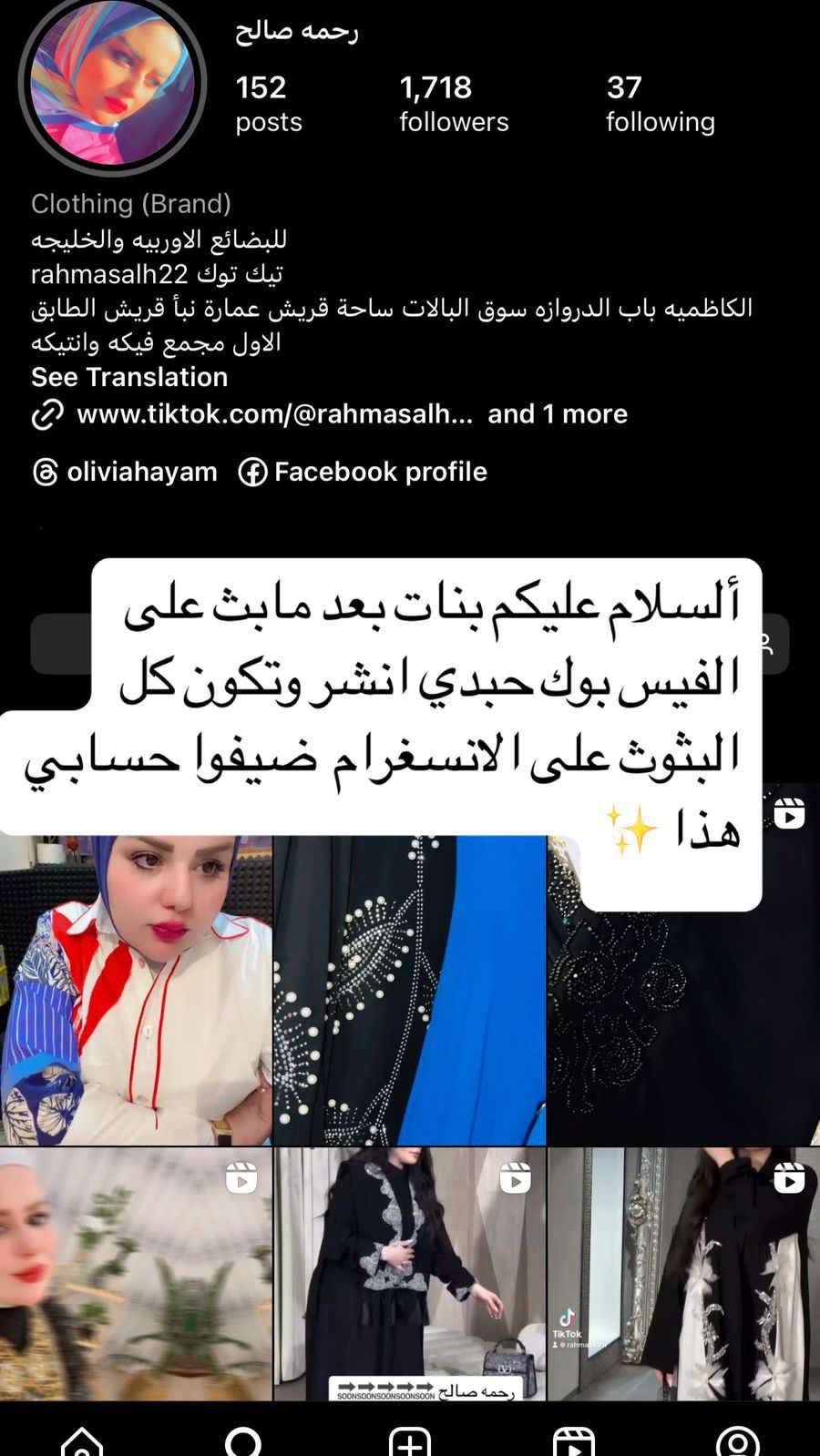Switch to the Reels tab
The width and height of the screenshot is (820, 1456).
pos(574,1440)
